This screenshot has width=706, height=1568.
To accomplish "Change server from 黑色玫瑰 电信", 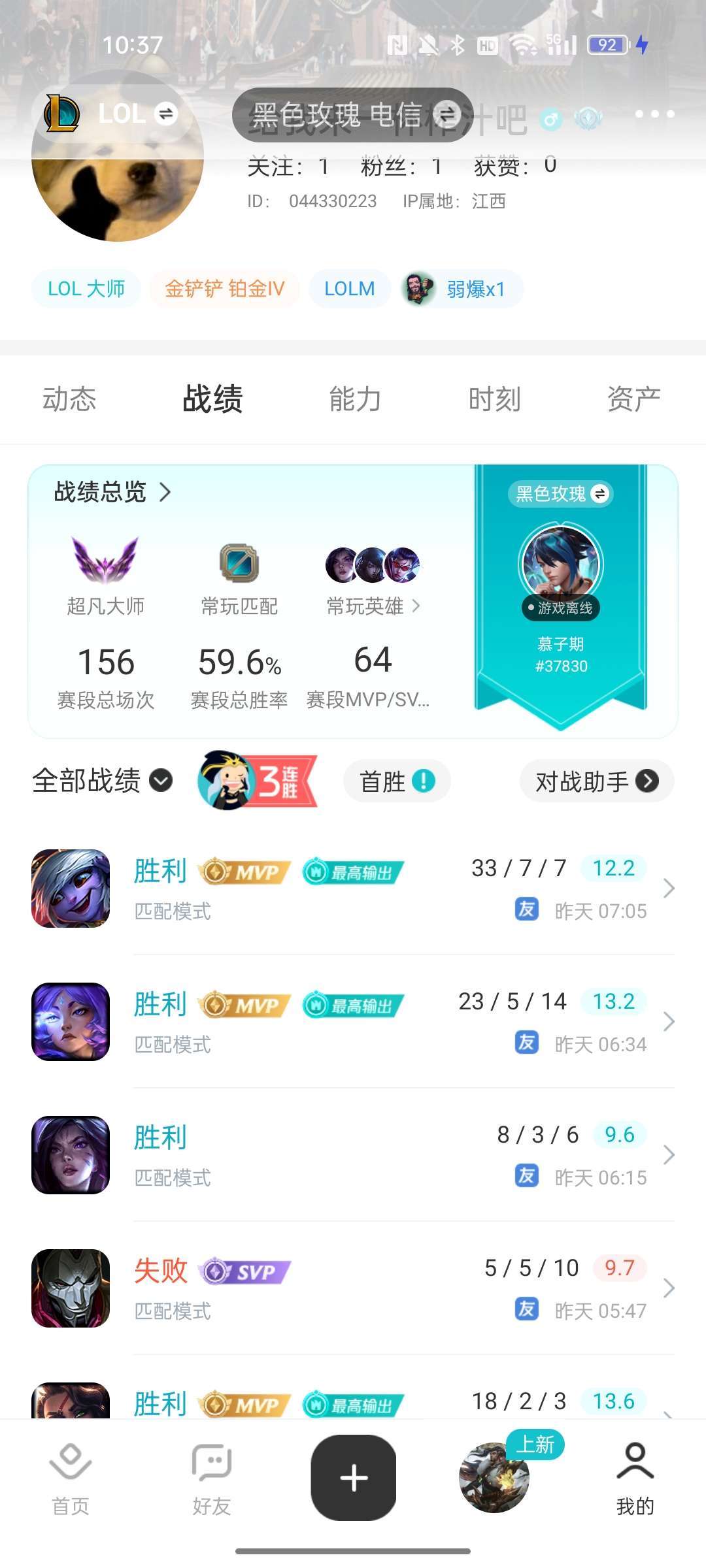I will pyautogui.click(x=353, y=115).
